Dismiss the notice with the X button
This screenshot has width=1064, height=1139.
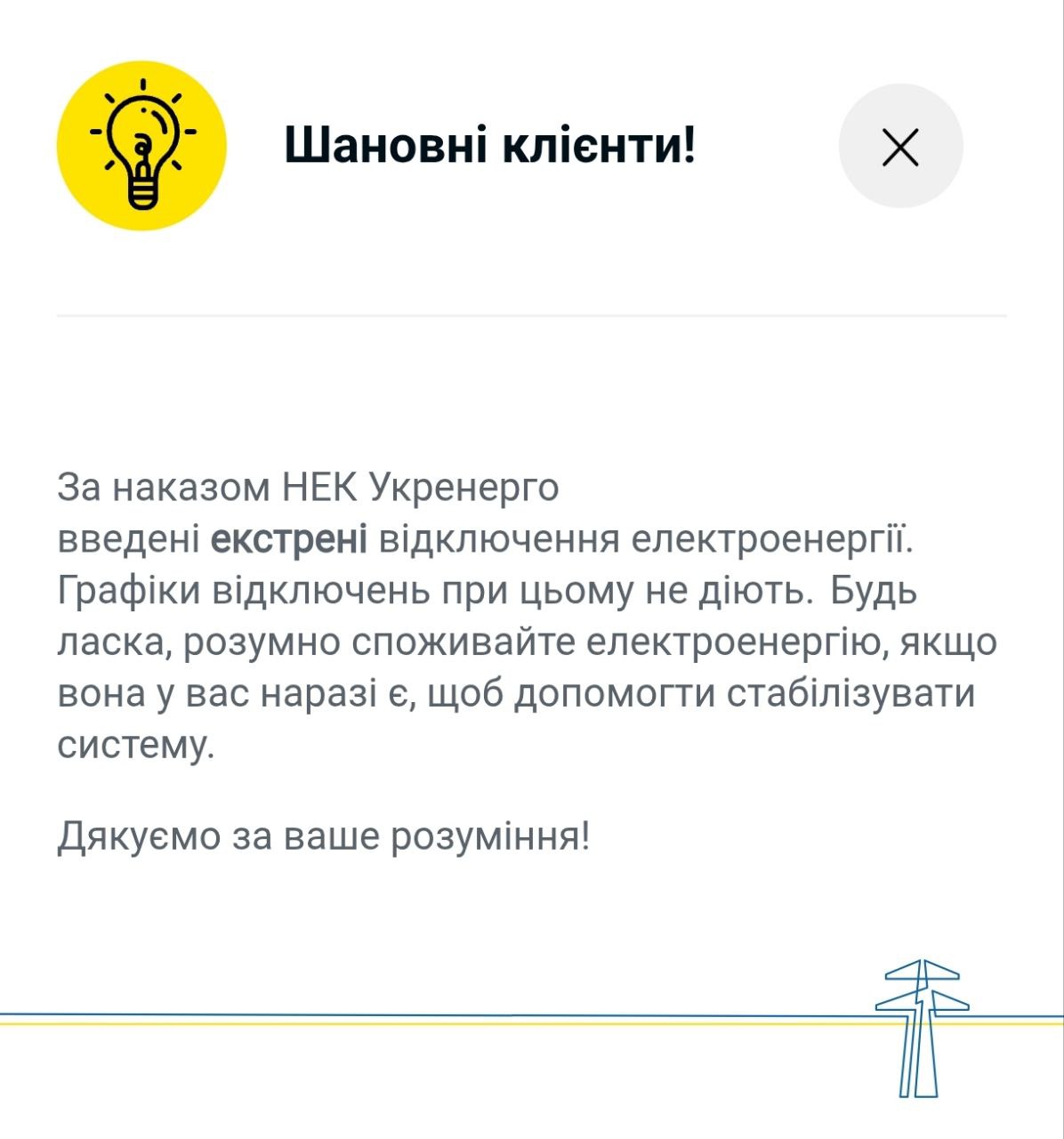coord(900,147)
